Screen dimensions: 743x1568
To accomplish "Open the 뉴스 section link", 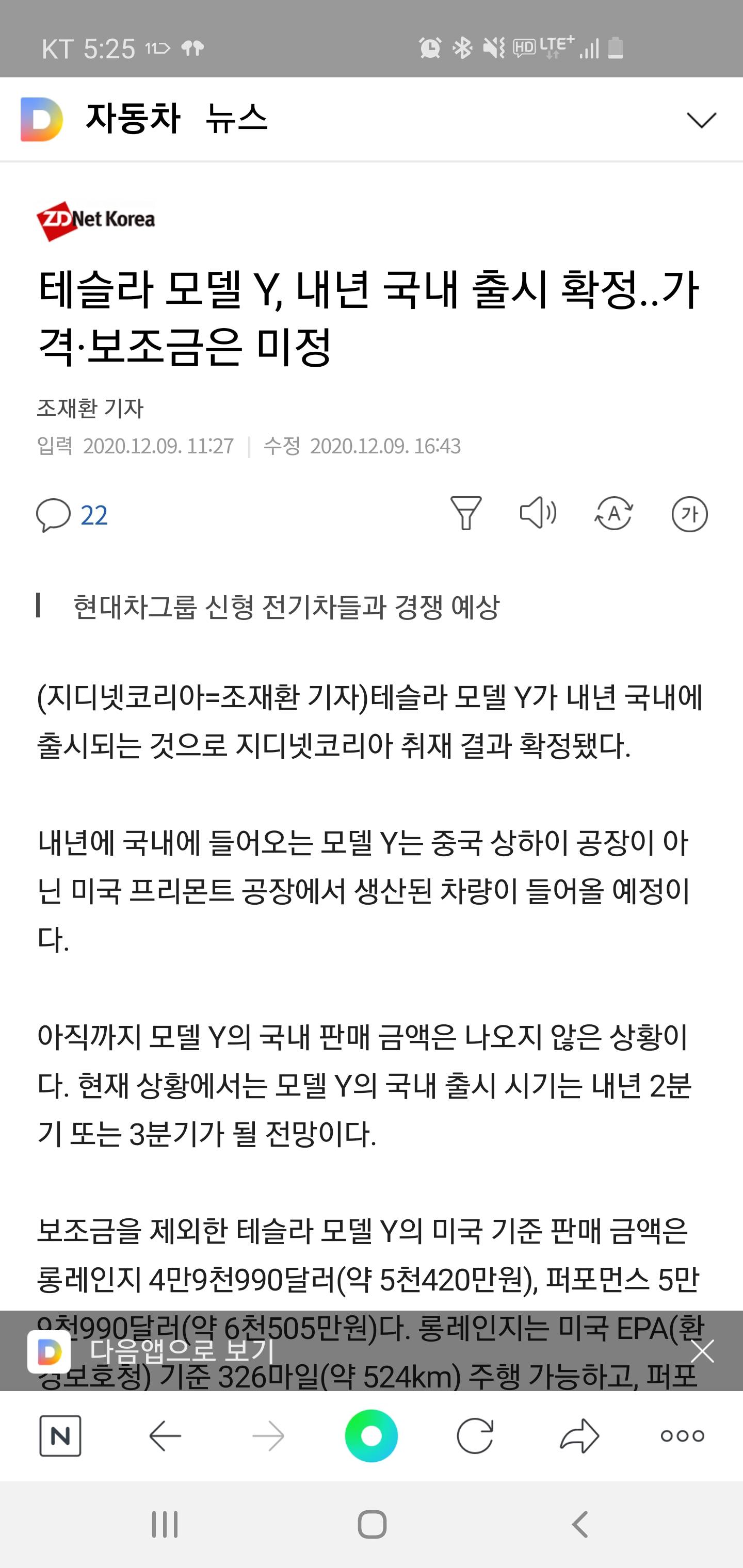I will pos(236,118).
